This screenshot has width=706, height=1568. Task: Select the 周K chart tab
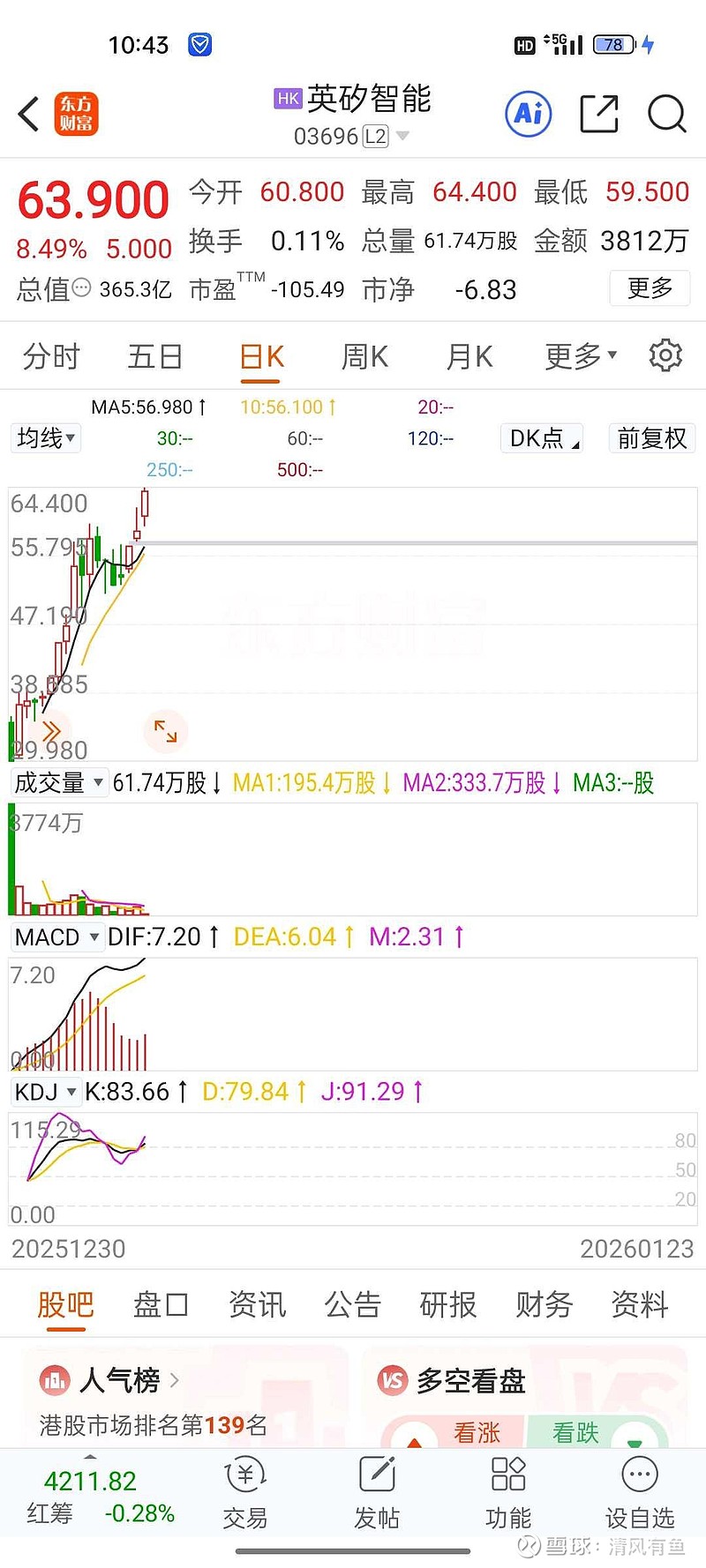tap(364, 357)
